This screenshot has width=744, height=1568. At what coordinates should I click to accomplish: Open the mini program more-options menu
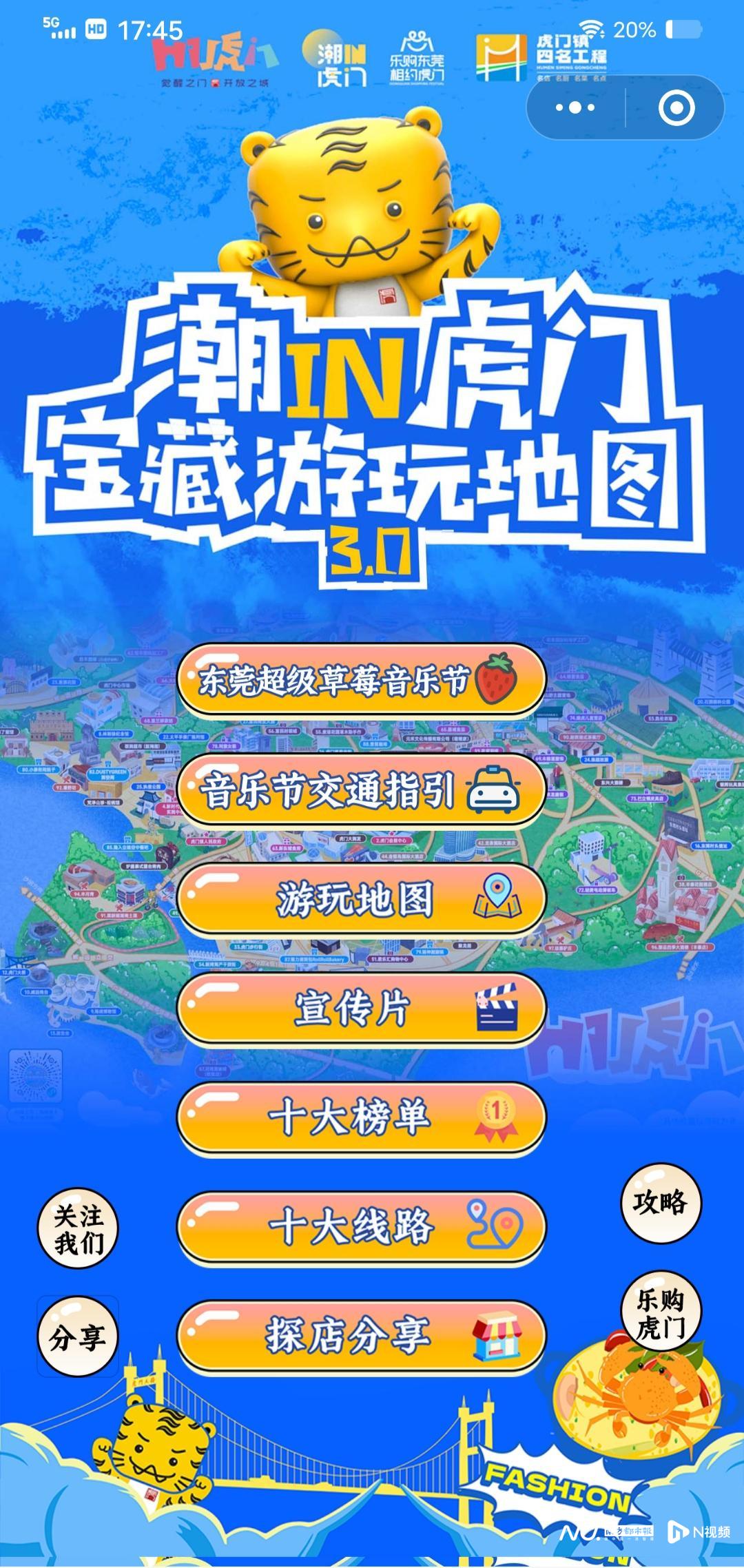575,108
